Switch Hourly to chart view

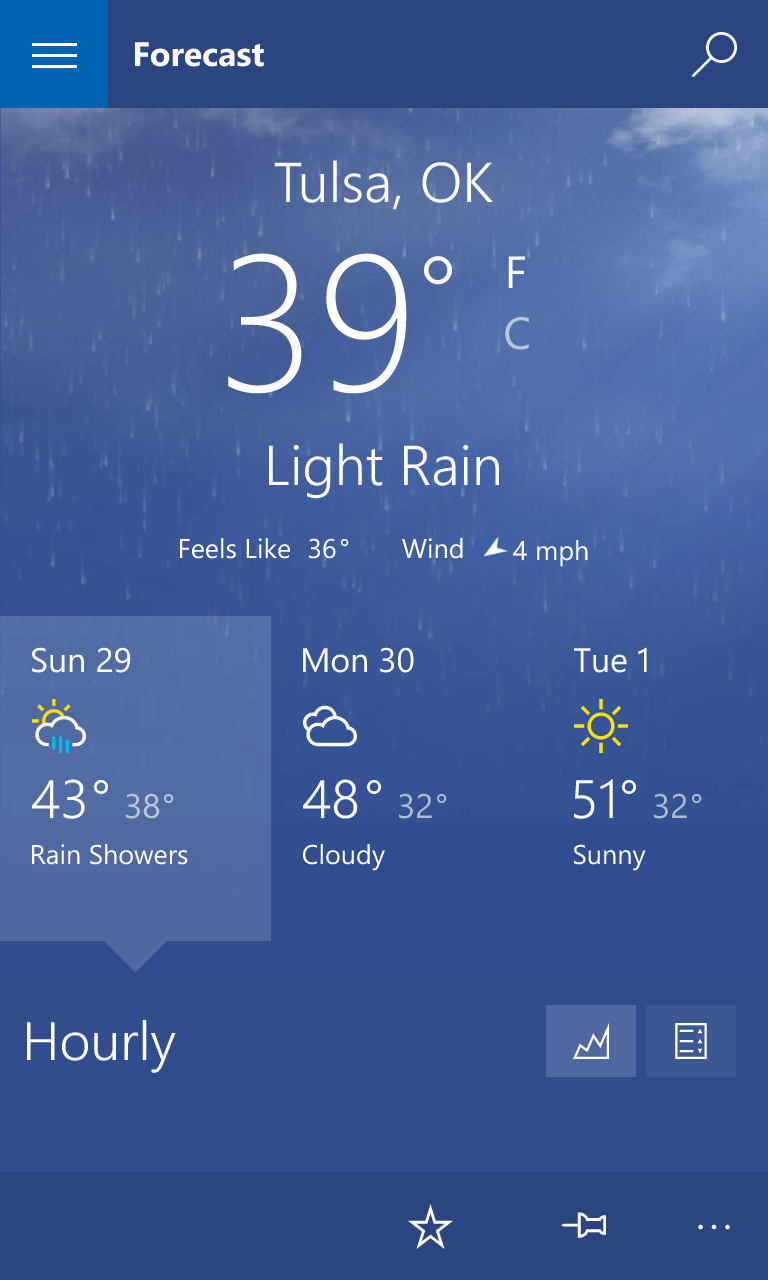[591, 1041]
